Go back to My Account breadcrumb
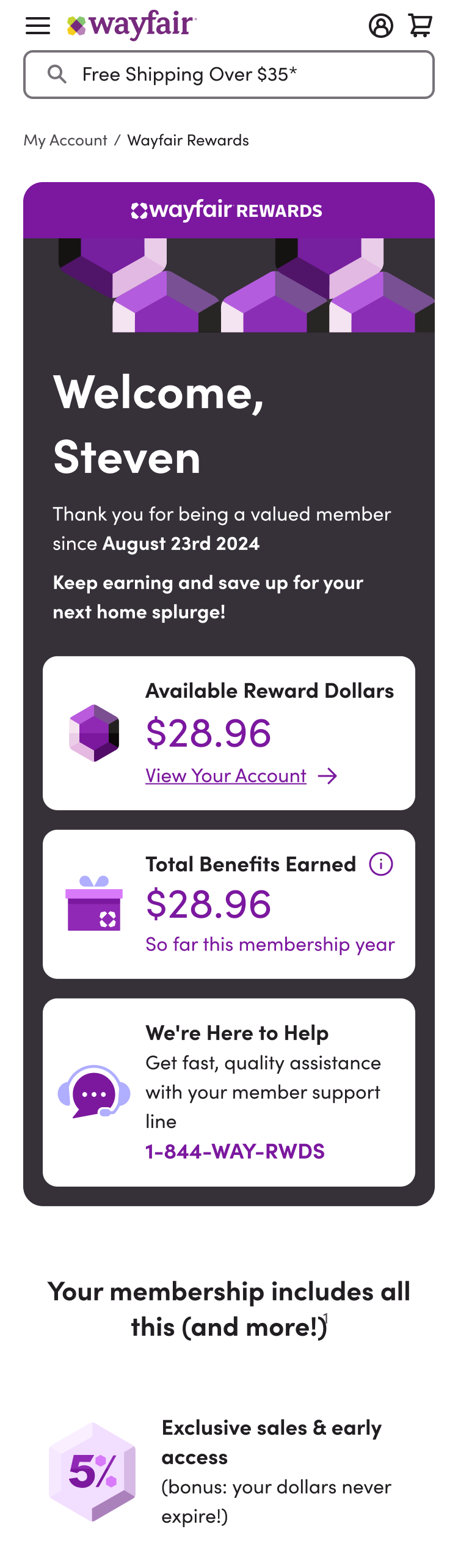Viewport: 458px width, 1568px height. click(x=65, y=141)
